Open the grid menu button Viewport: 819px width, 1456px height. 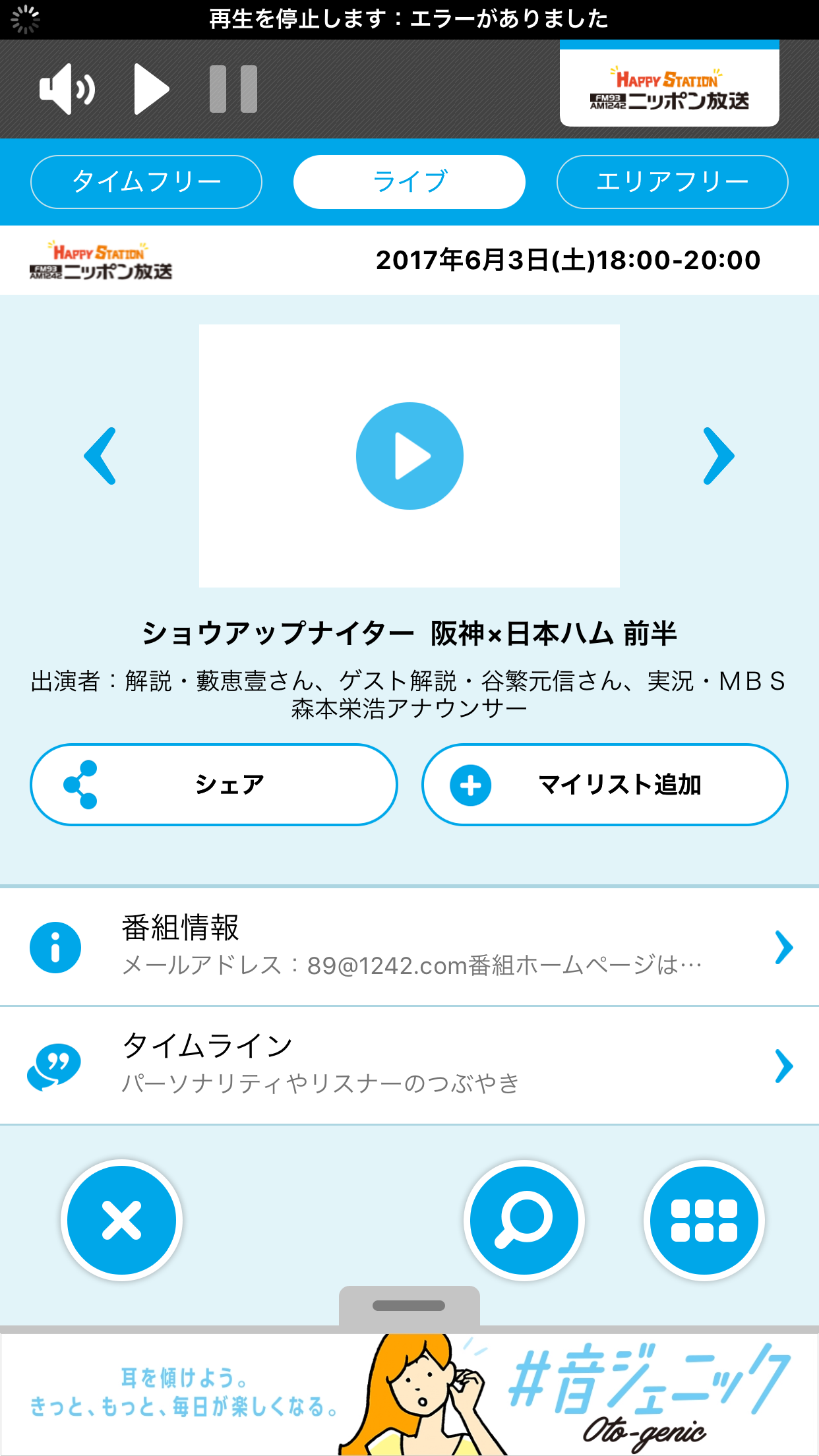[x=704, y=1220]
